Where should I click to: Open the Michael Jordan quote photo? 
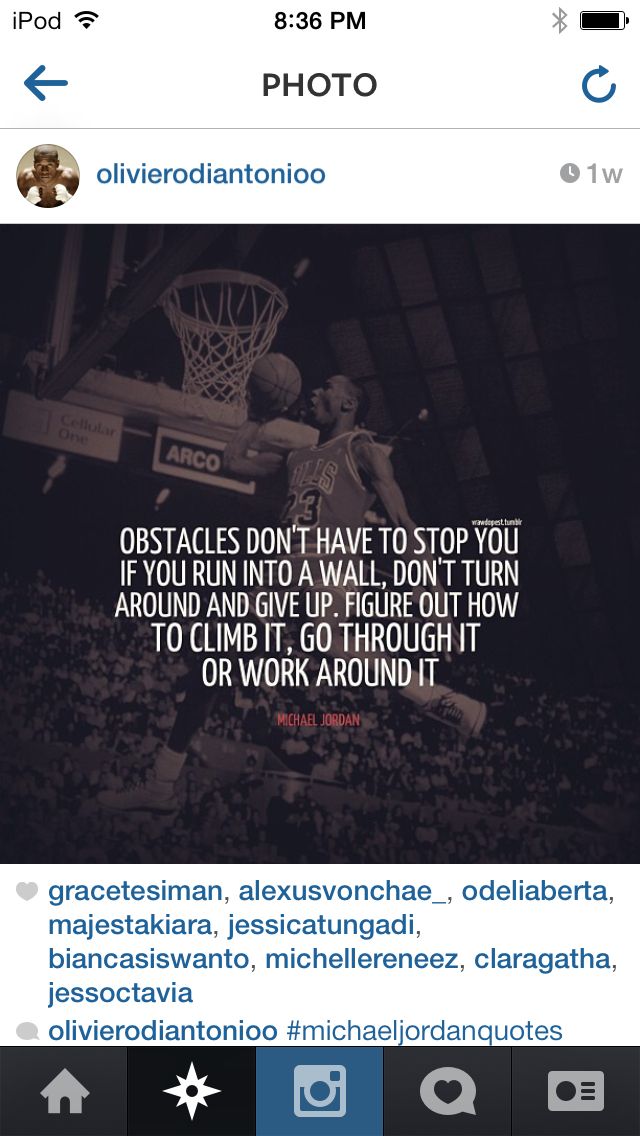click(x=320, y=543)
